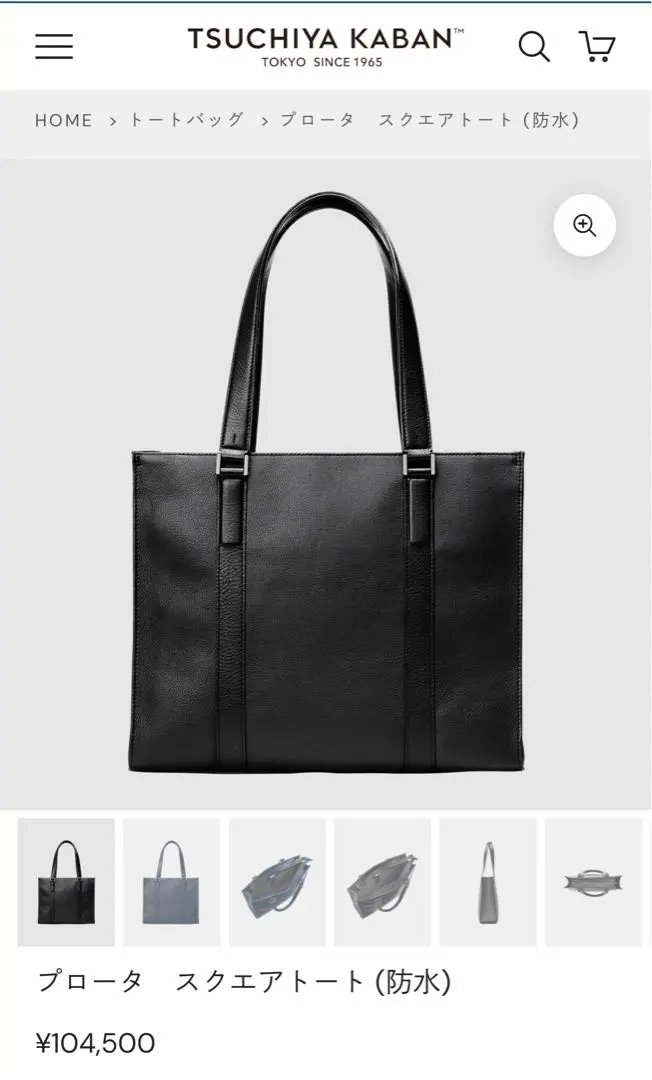
Task: Select the black tote front thumbnail
Action: 66,882
